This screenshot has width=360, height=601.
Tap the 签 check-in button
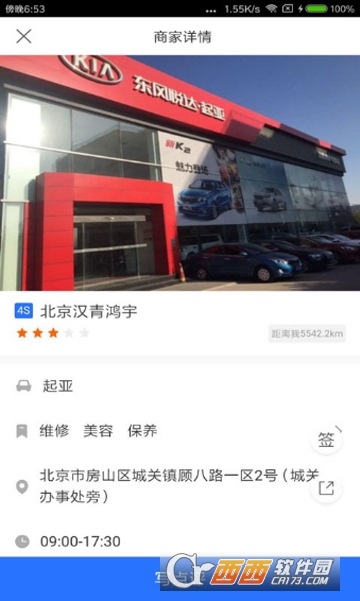[x=326, y=440]
